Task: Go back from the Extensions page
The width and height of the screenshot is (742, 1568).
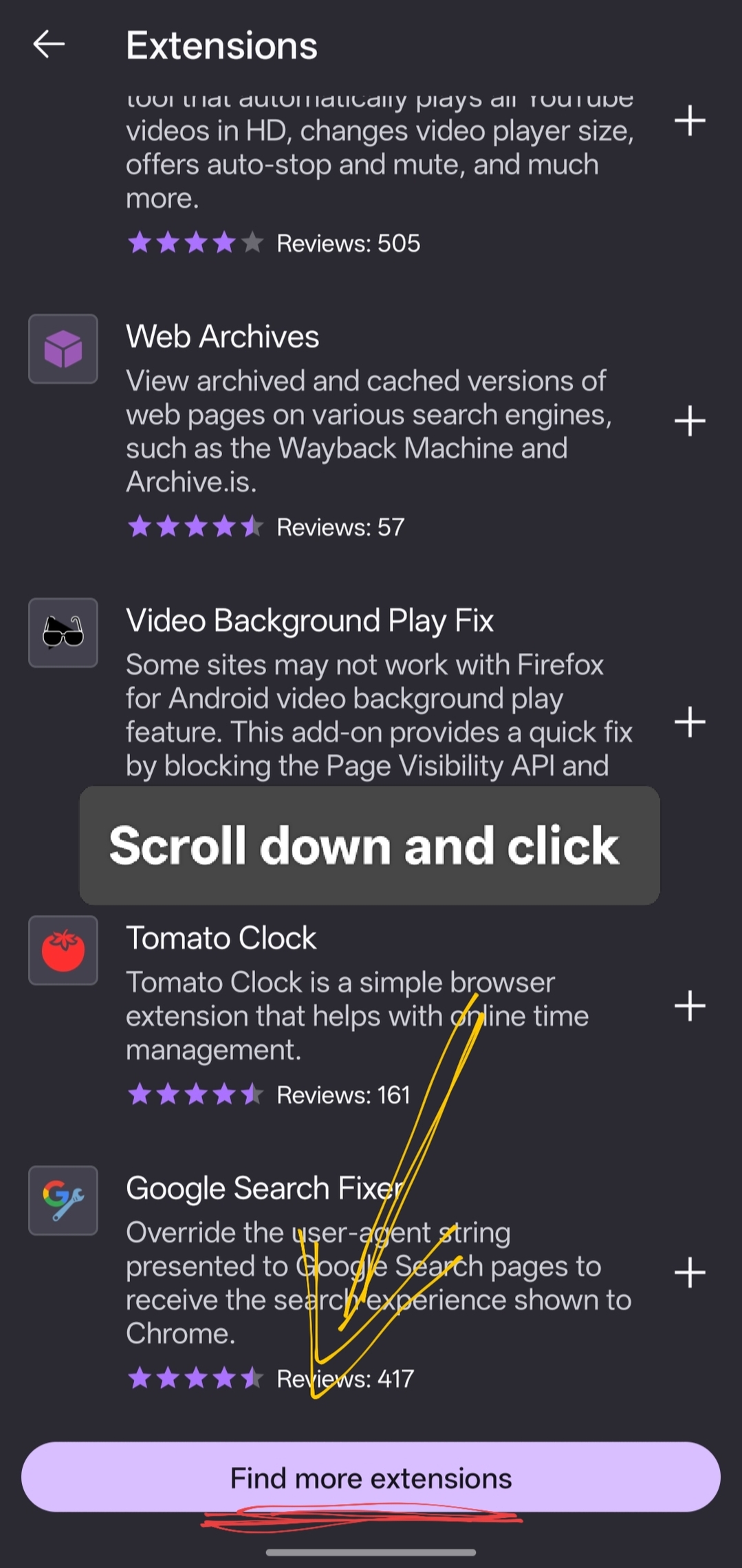Action: pyautogui.click(x=49, y=45)
